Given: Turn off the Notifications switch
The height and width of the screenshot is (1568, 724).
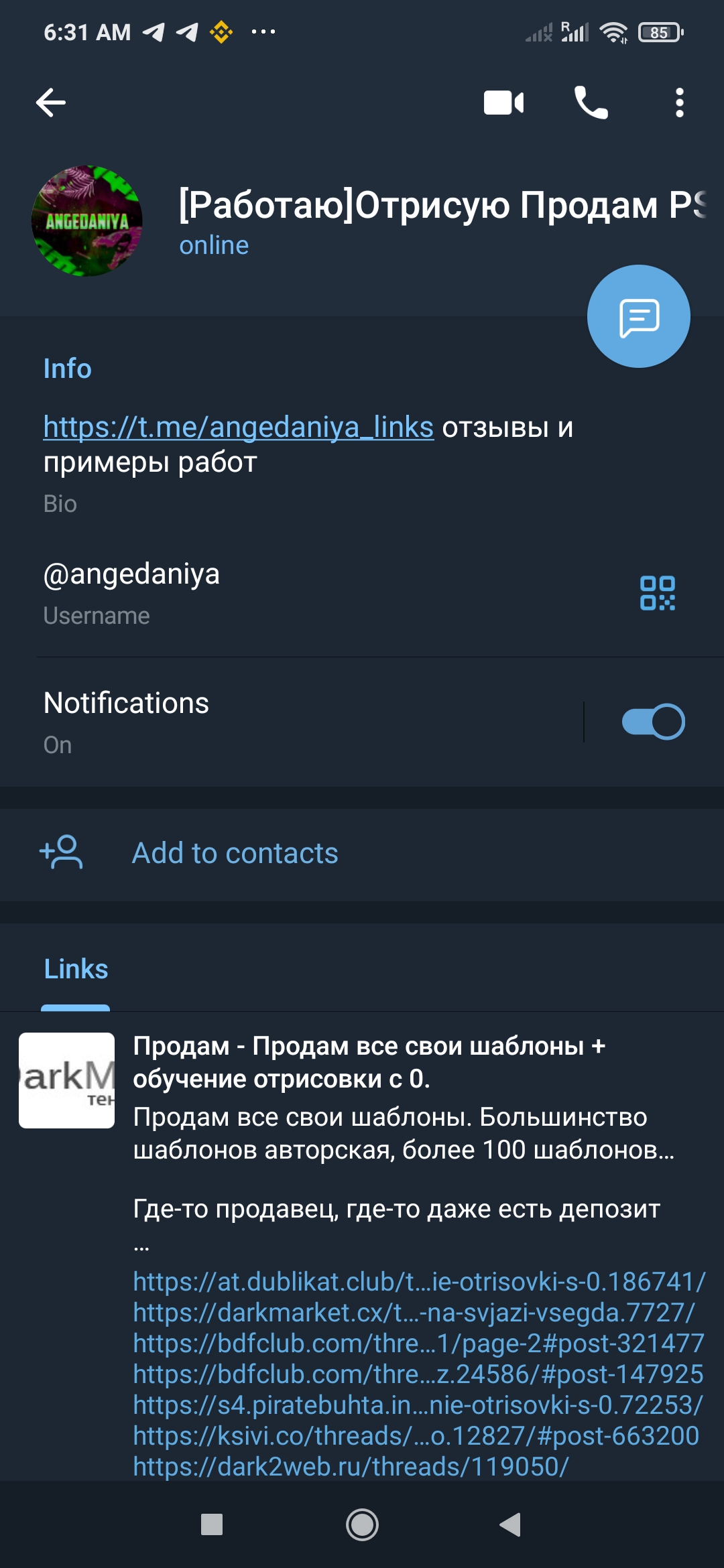Looking at the screenshot, I should point(653,722).
